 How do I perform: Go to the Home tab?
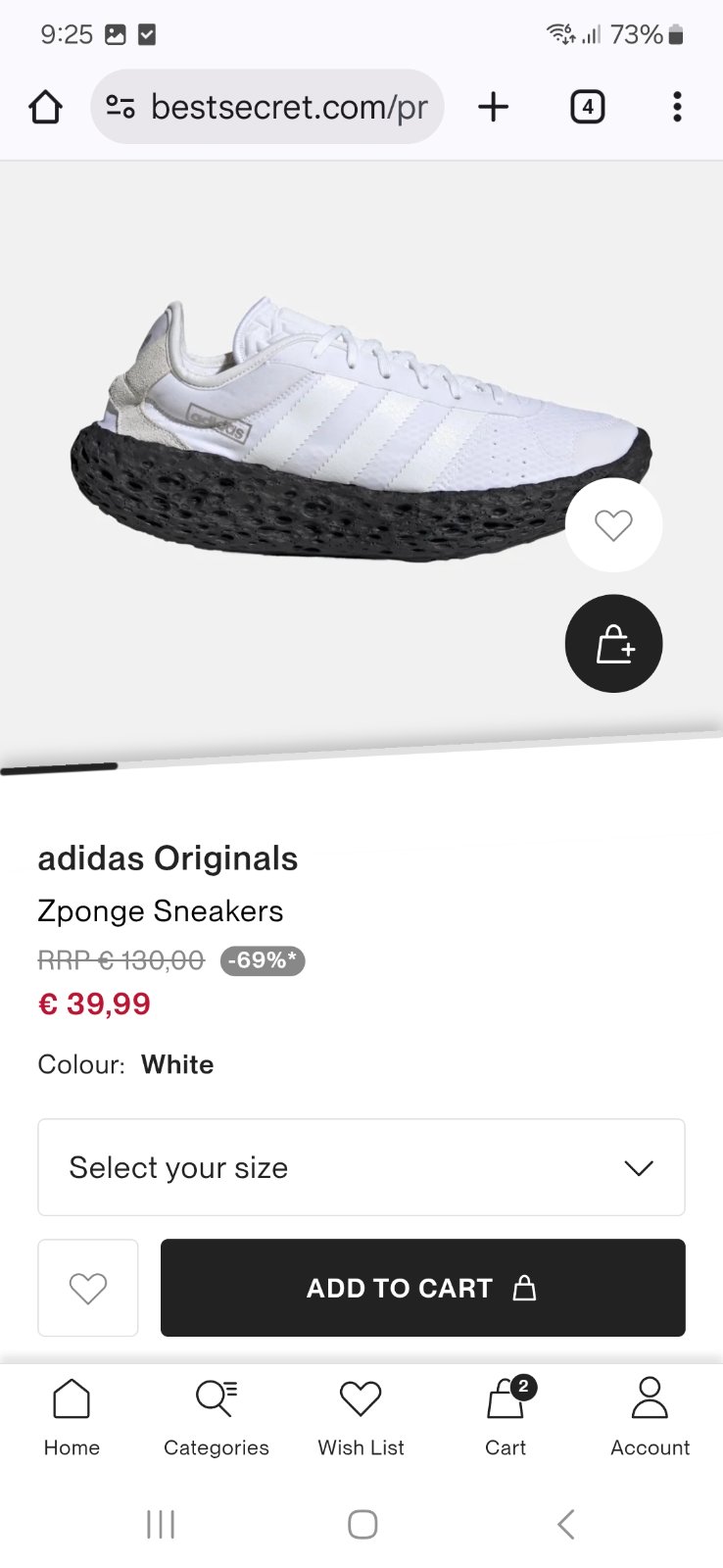pos(72,1416)
